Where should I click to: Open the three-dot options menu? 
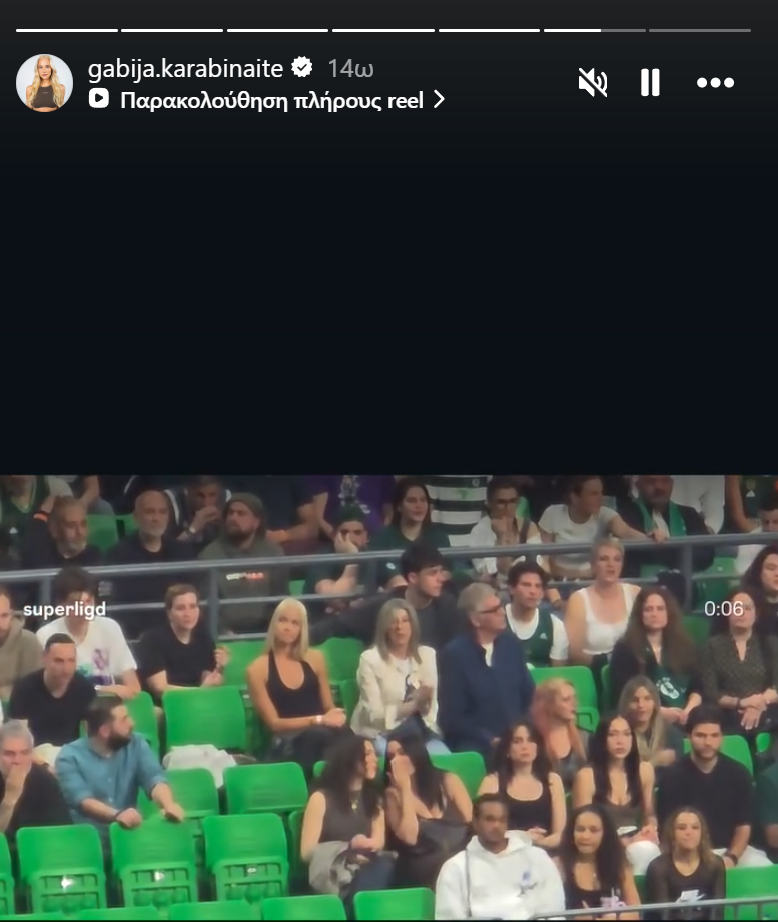[715, 83]
